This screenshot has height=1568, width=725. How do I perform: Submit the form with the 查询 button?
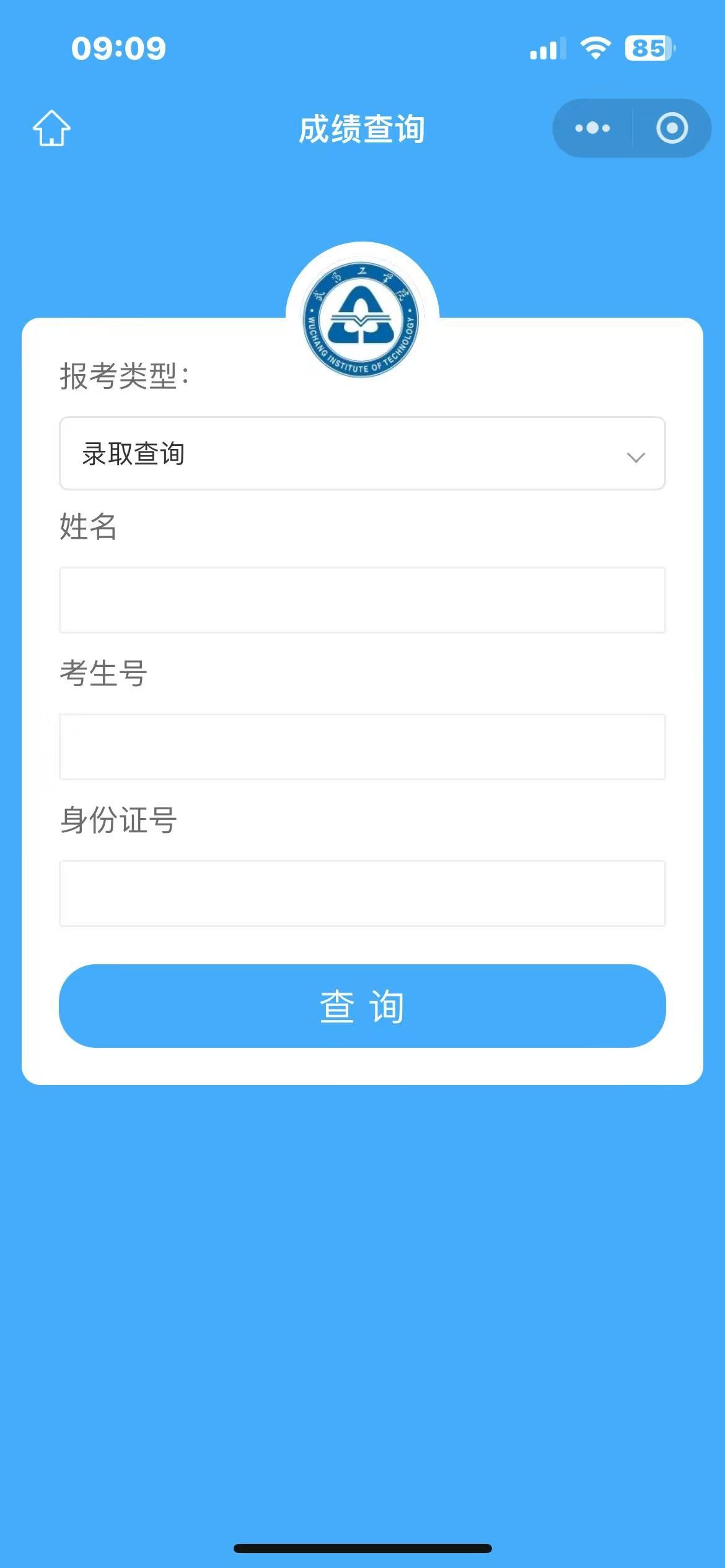pos(362,1006)
